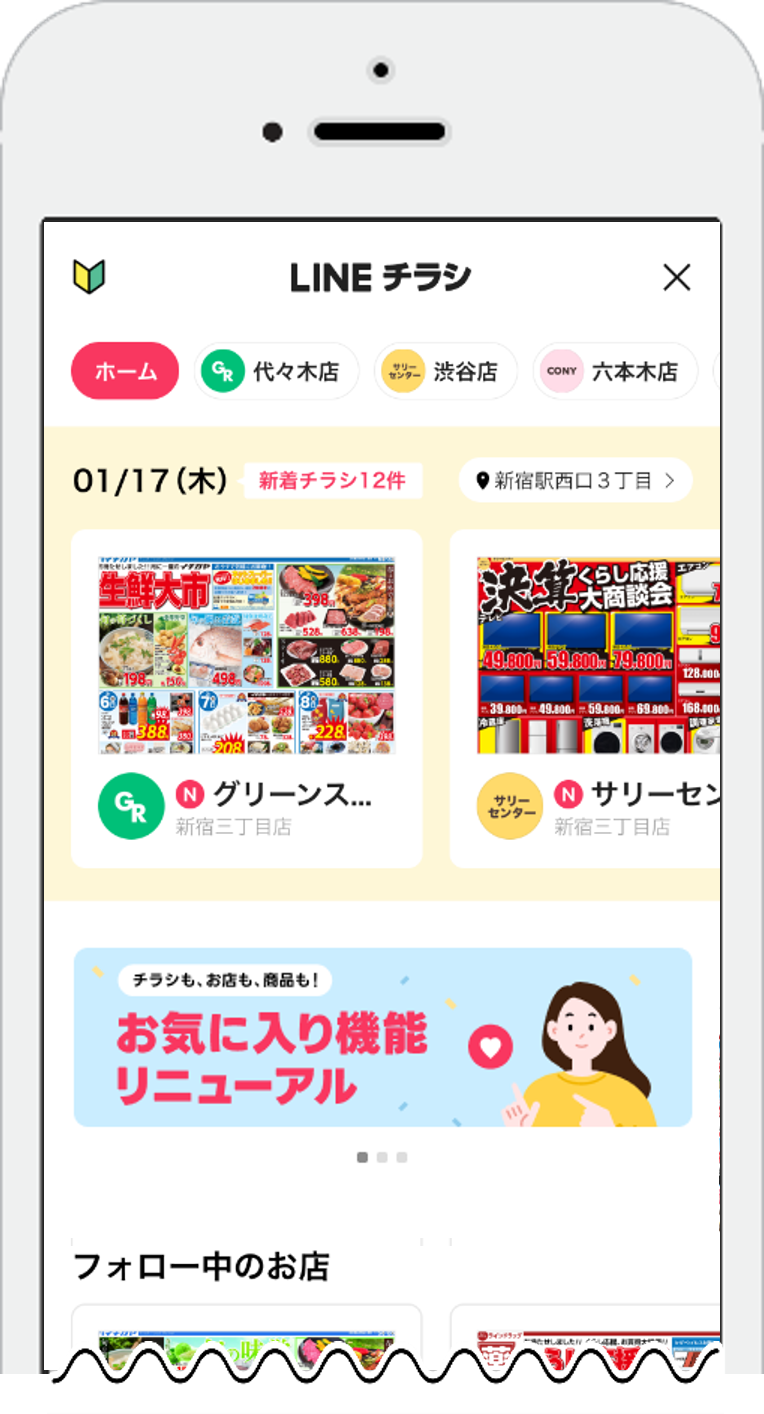Viewport: 764px width, 1414px height.
Task: Tap the サリーセンター icon on the 渋谷店 tab
Action: (403, 371)
